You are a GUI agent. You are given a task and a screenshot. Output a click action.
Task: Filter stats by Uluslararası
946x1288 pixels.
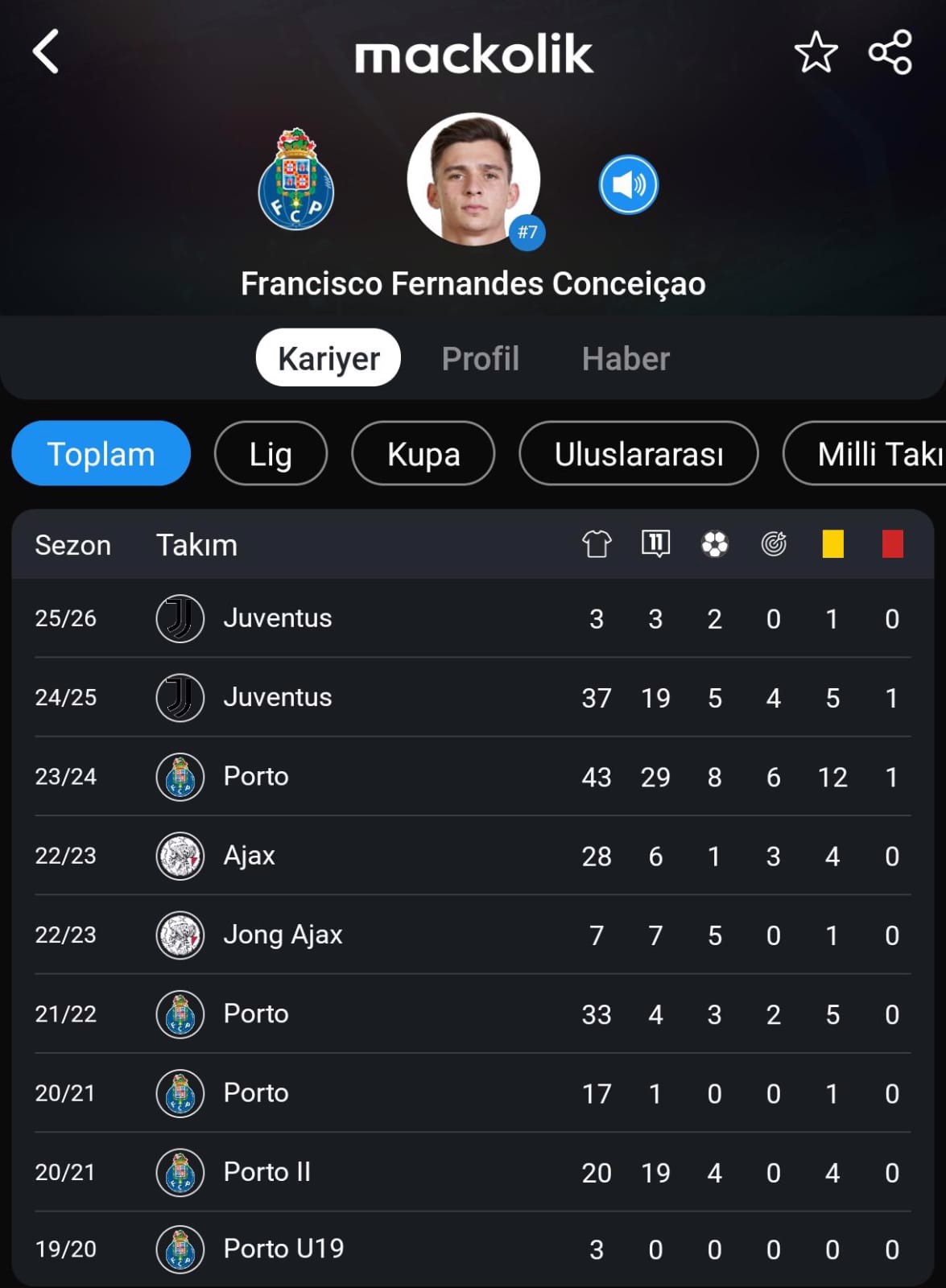[x=638, y=454]
